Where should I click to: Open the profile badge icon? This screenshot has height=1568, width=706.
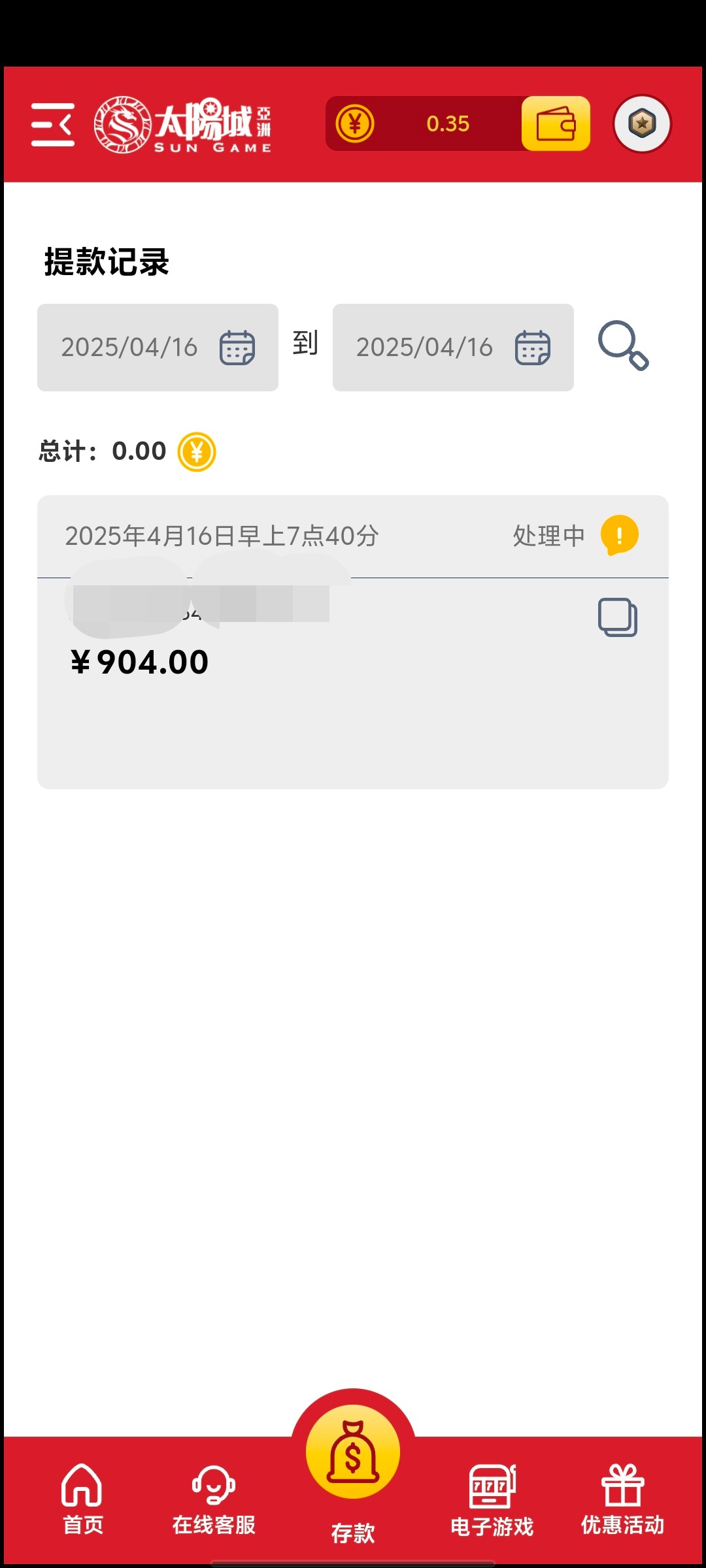(642, 123)
